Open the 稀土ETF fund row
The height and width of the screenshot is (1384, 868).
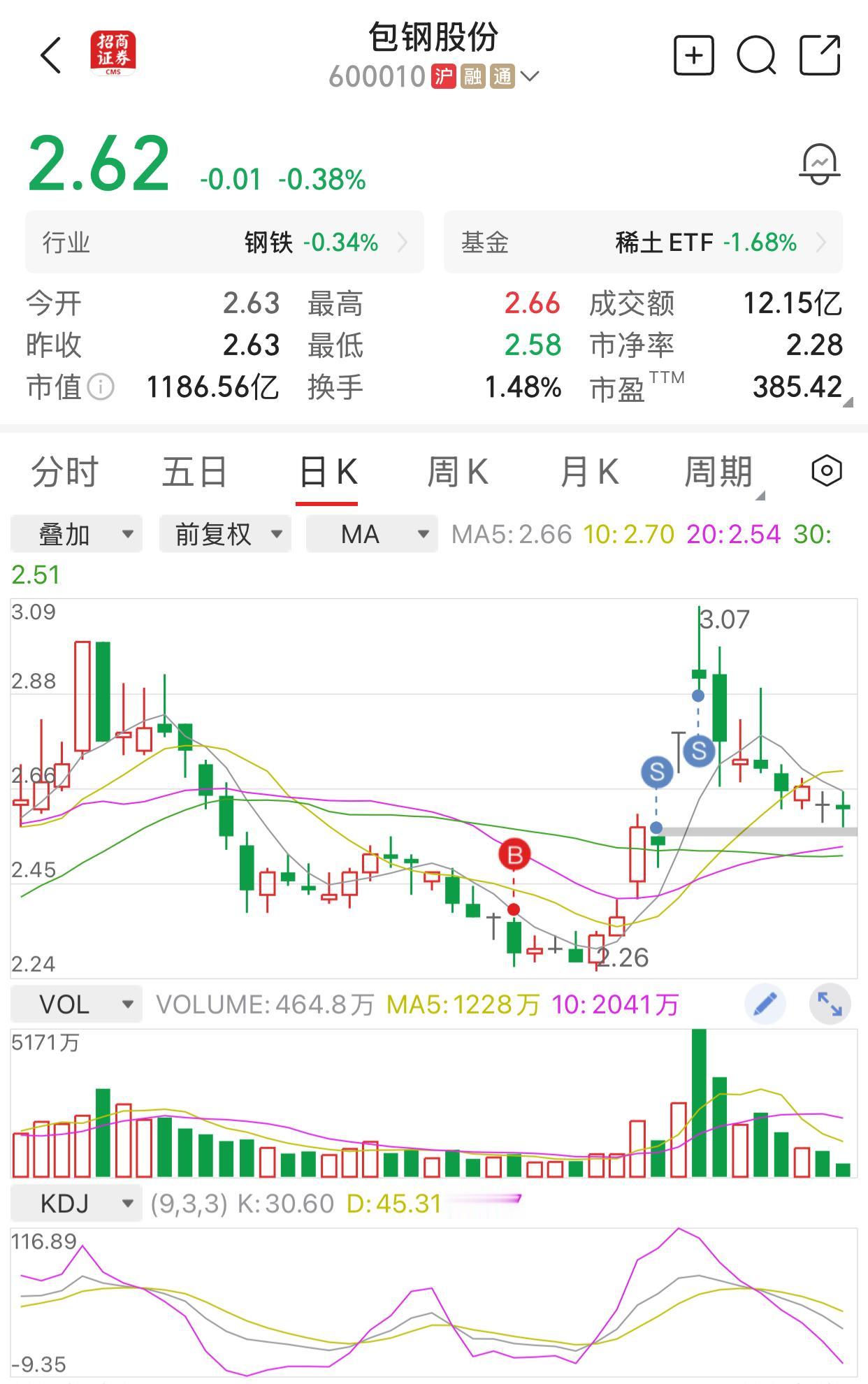click(643, 243)
